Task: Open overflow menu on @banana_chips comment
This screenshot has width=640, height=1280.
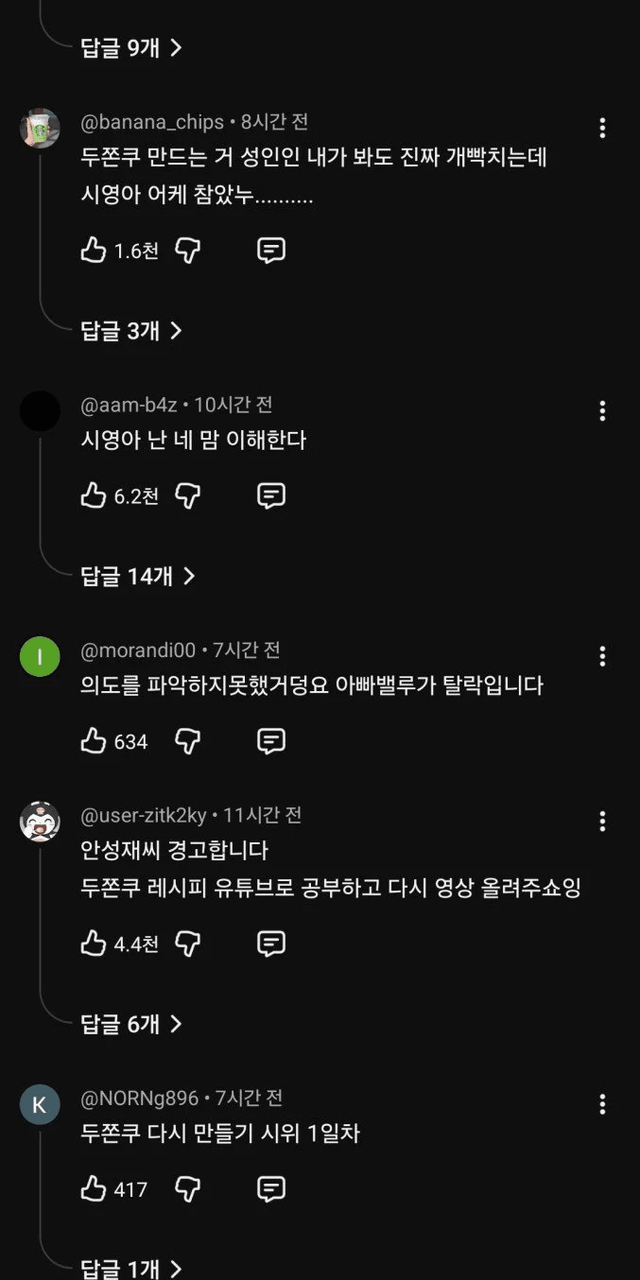Action: [x=602, y=128]
